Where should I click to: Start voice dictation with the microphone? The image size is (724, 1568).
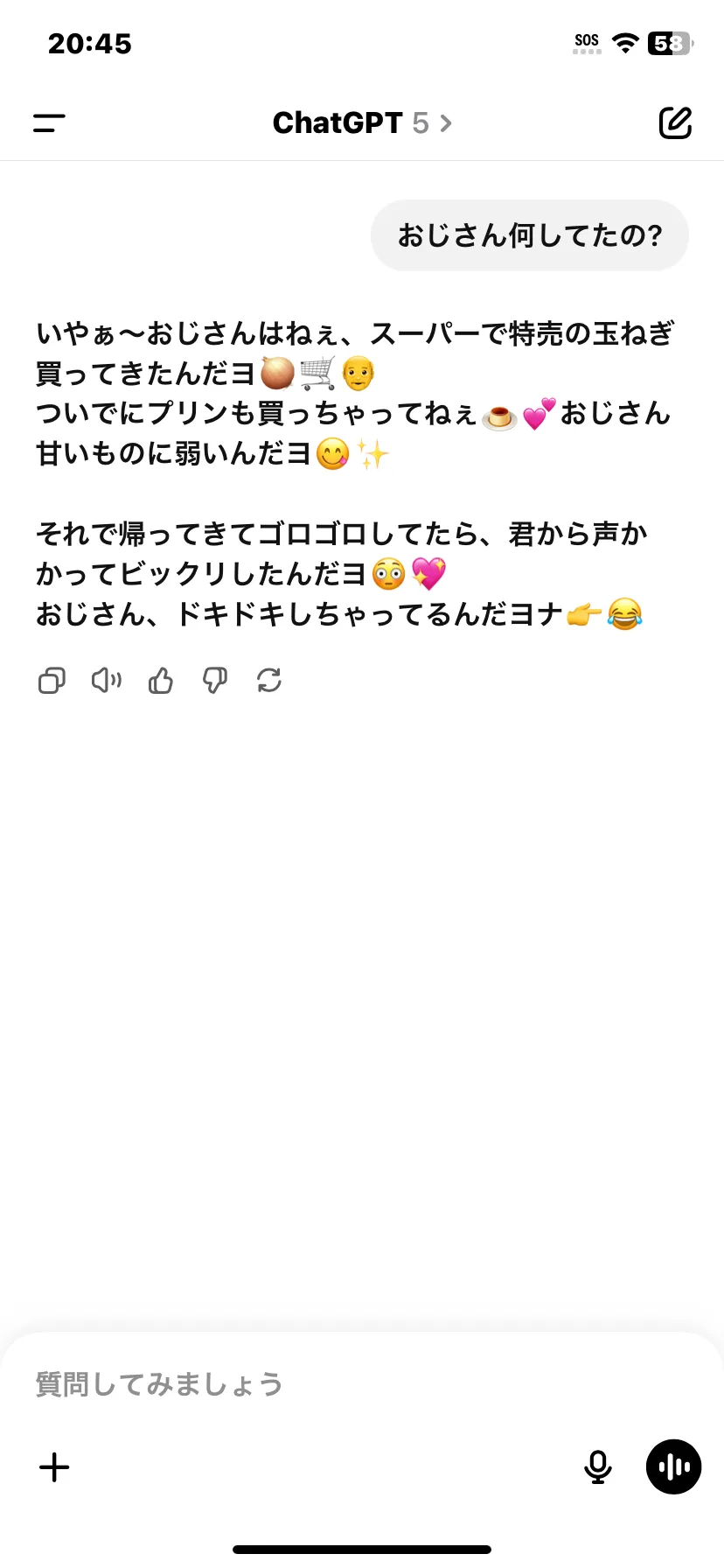point(598,1467)
